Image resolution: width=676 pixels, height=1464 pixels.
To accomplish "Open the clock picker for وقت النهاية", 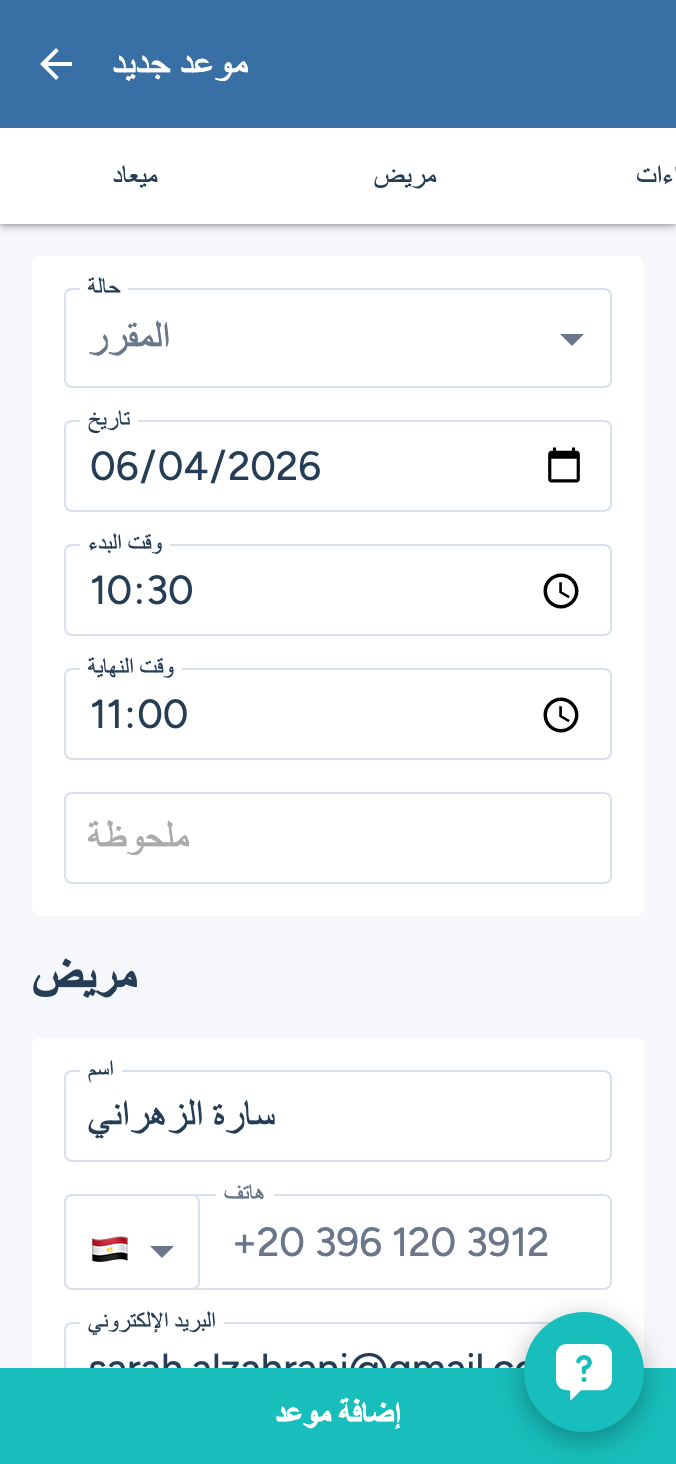I will point(561,715).
